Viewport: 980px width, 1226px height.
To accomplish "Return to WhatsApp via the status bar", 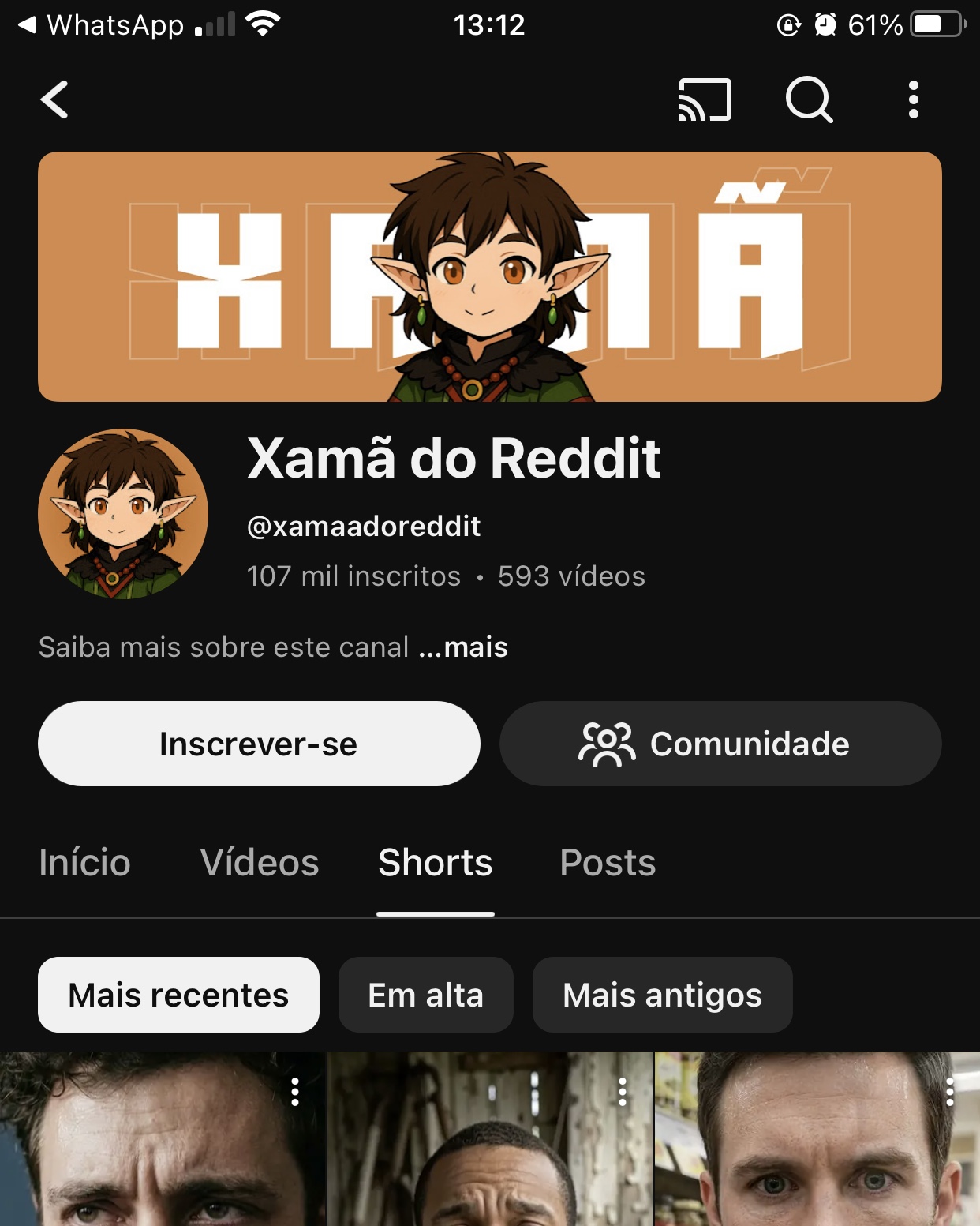I will 101,25.
